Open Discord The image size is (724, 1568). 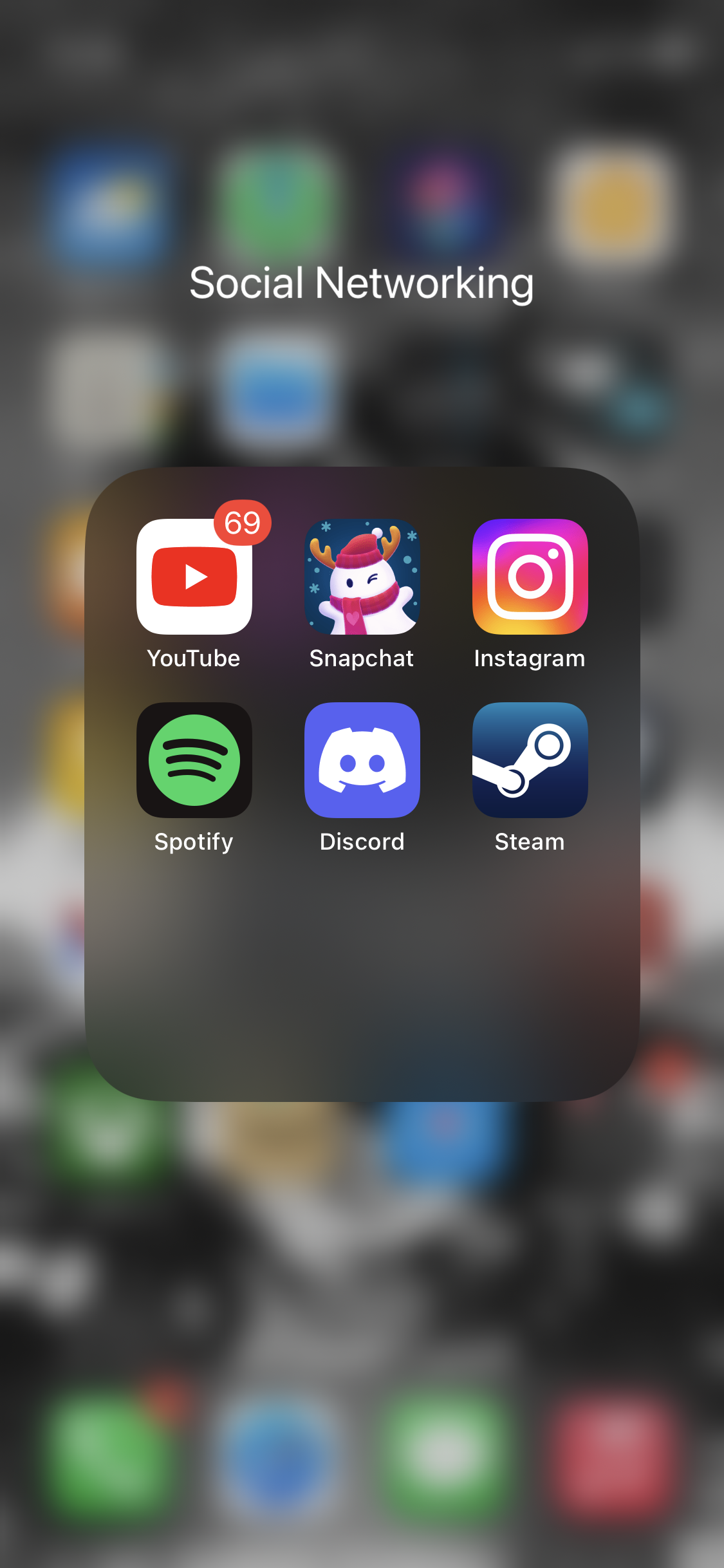[362, 760]
